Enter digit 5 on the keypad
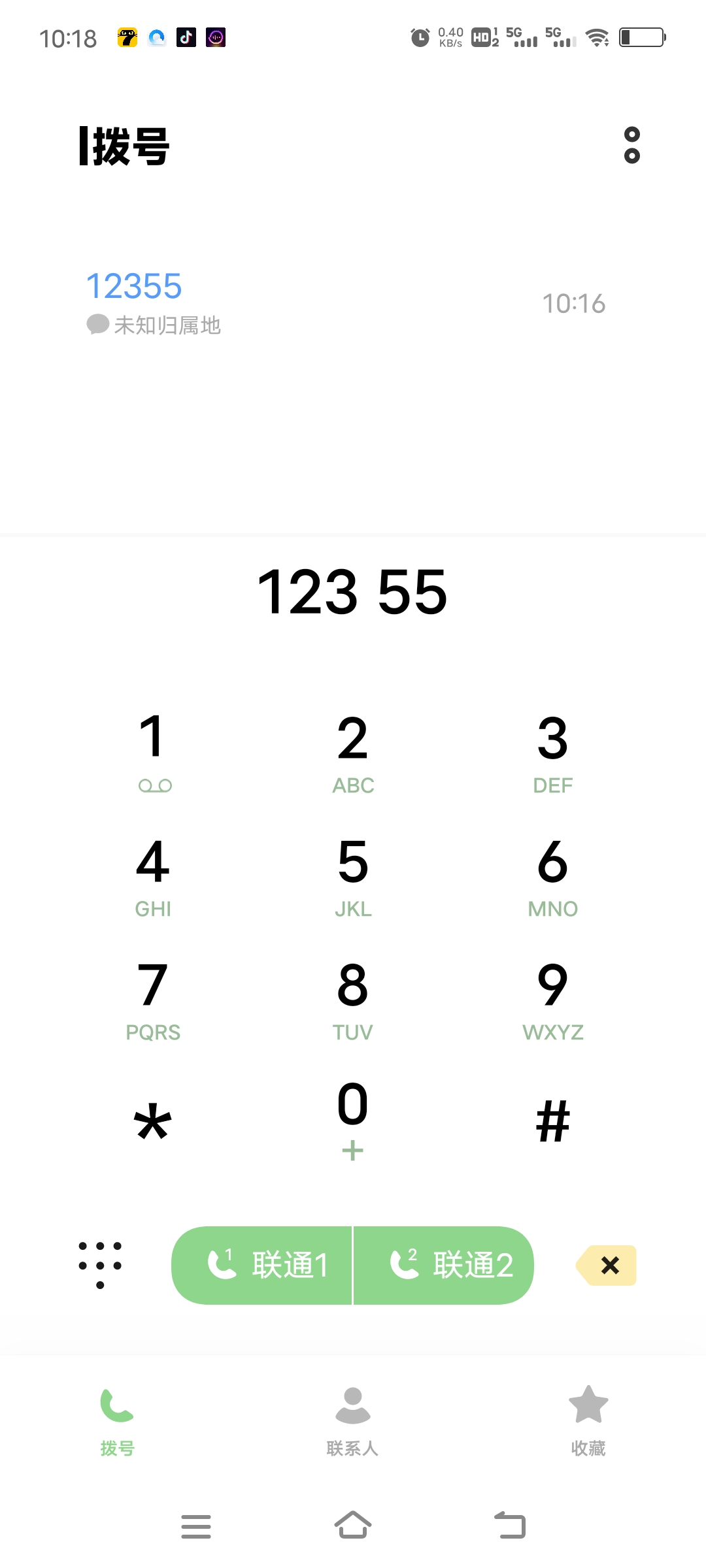The width and height of the screenshot is (706, 1568). [x=353, y=875]
